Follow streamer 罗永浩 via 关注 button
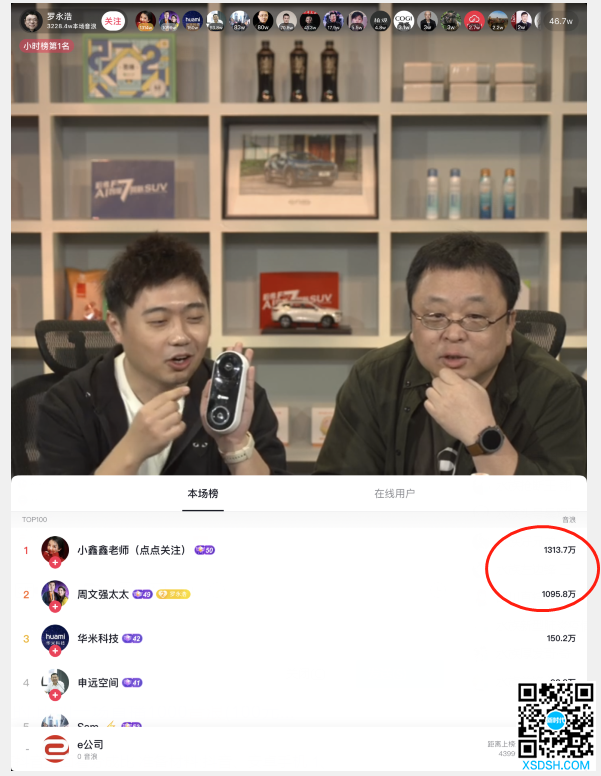 click(113, 20)
